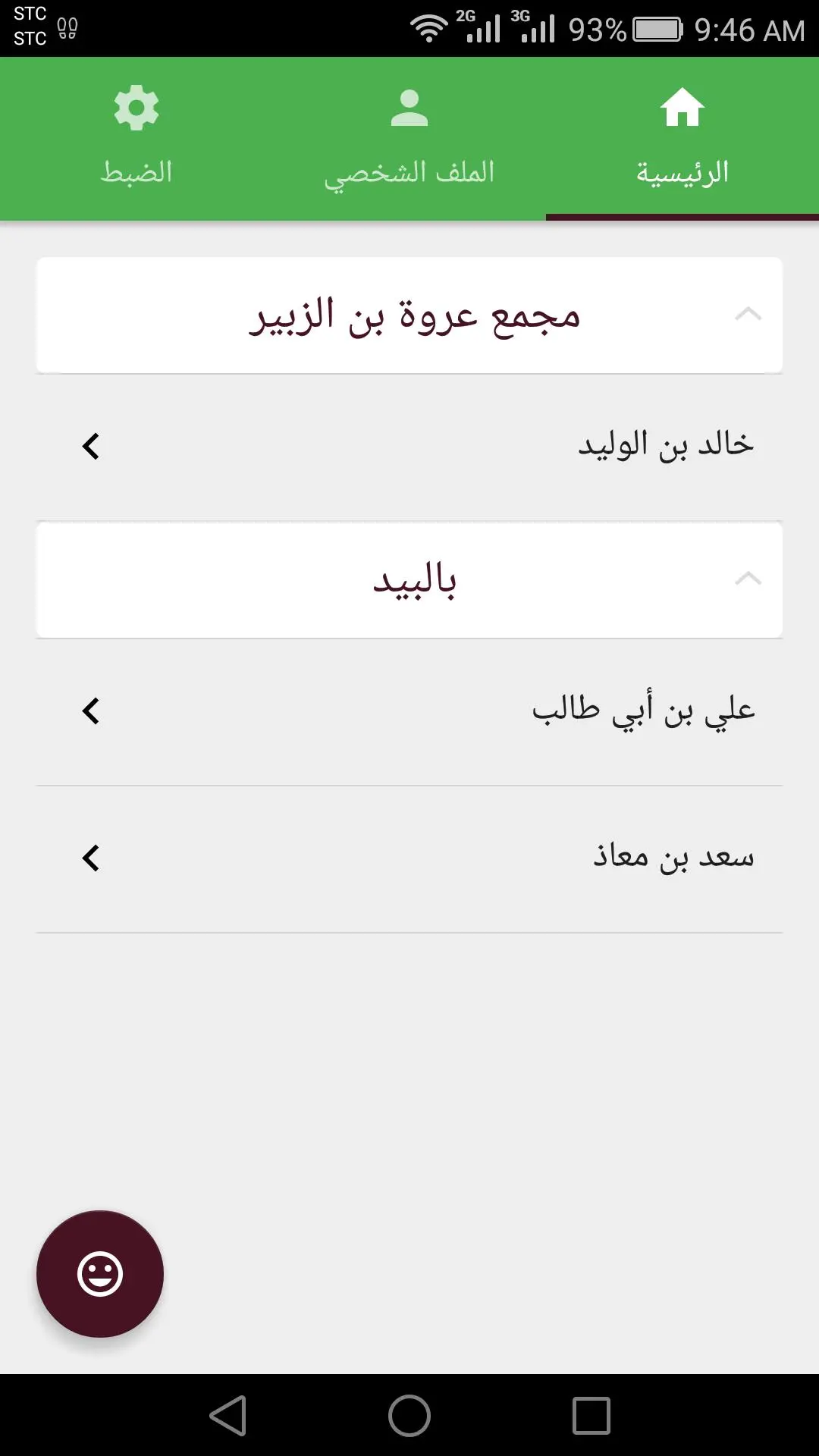Open the الضبط settings tab
The width and height of the screenshot is (819, 1456).
point(136,139)
